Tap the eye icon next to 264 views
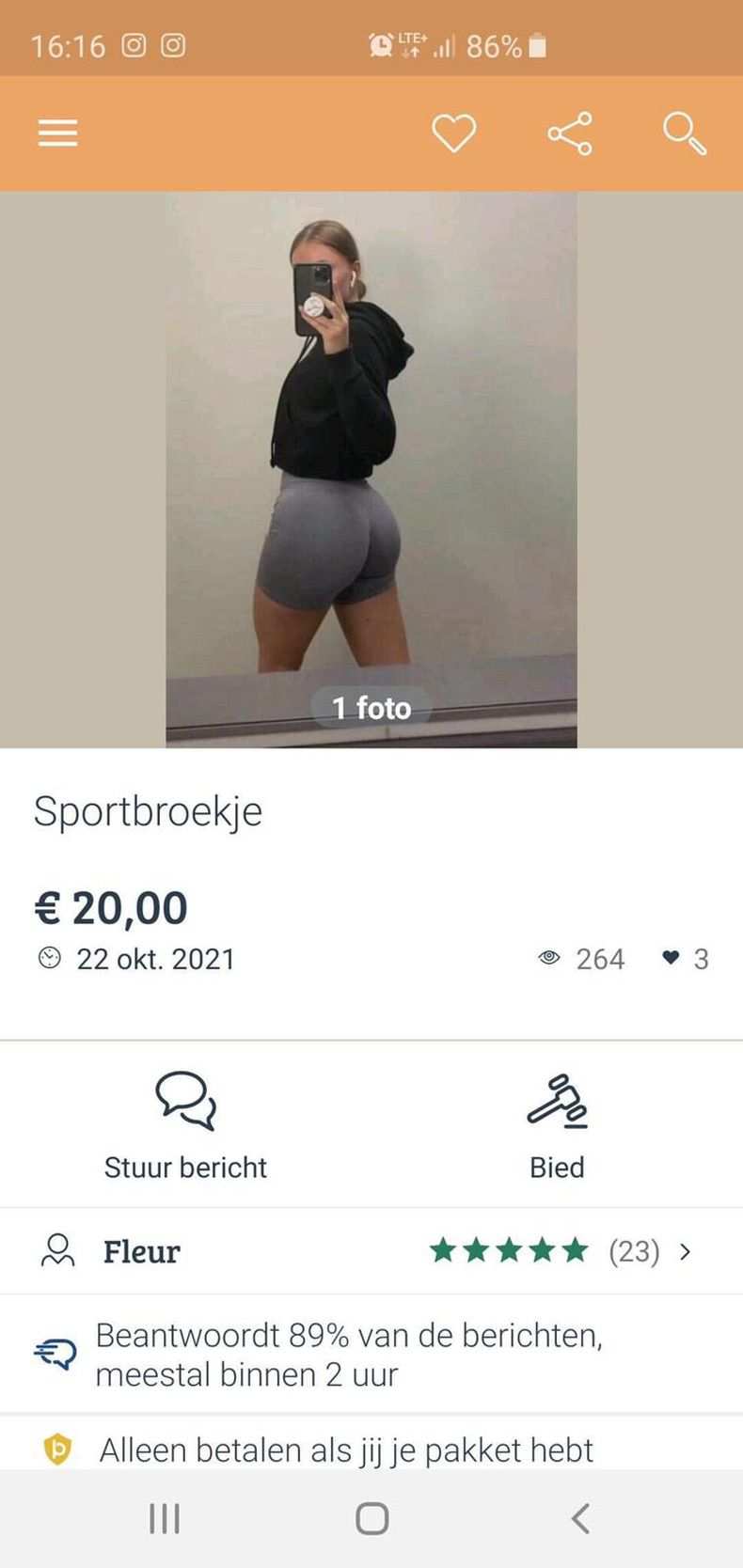 [550, 958]
